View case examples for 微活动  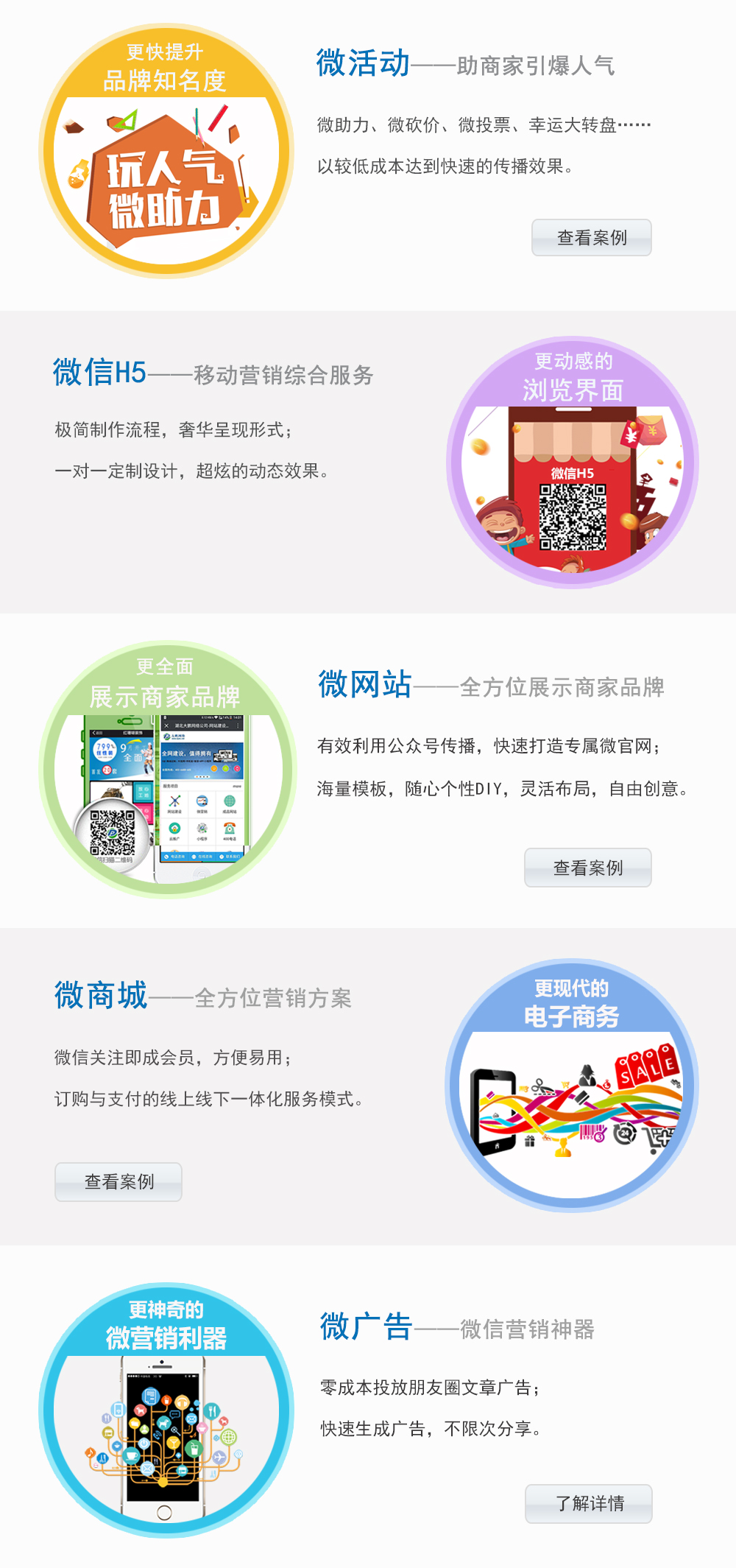(x=591, y=237)
